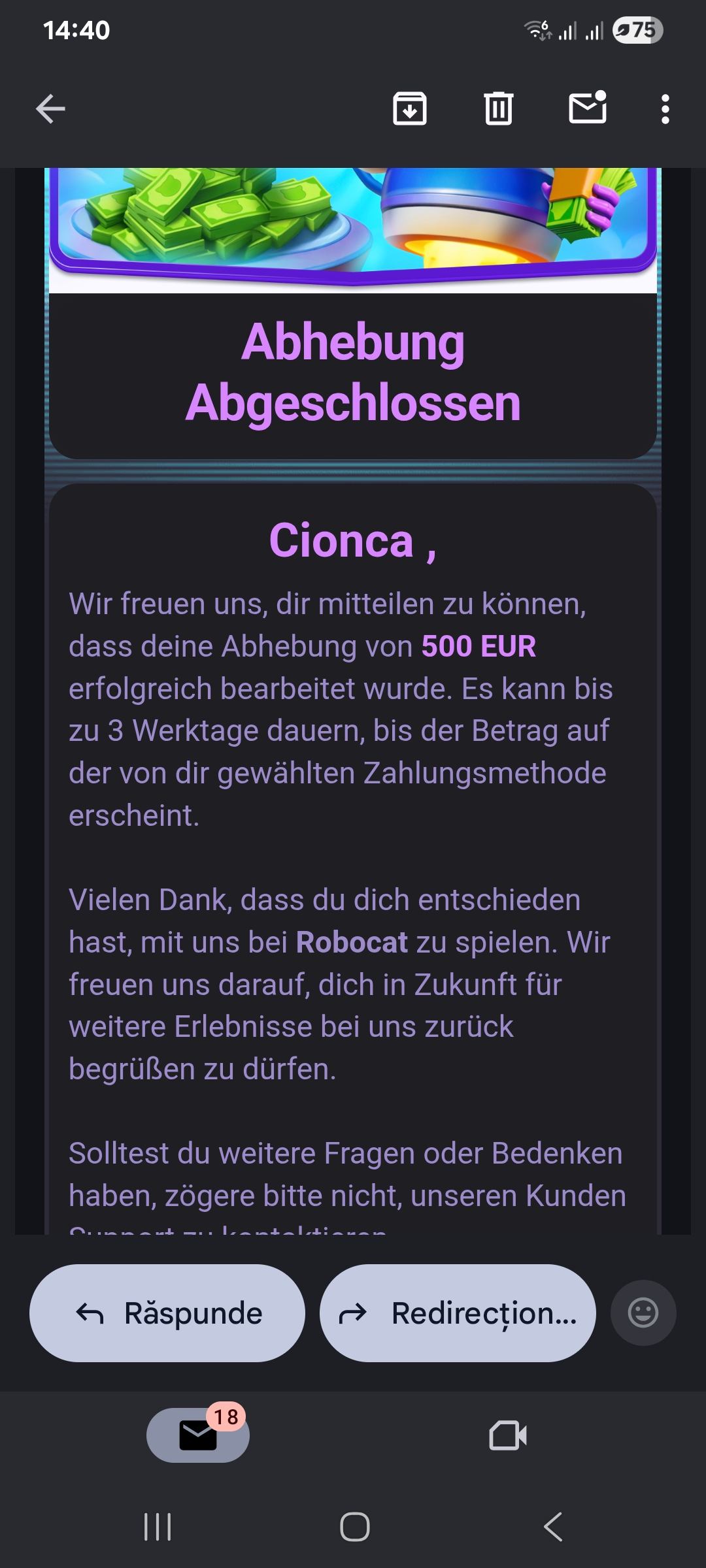
Task: Tap the Răspunde reply button
Action: pos(167,1313)
